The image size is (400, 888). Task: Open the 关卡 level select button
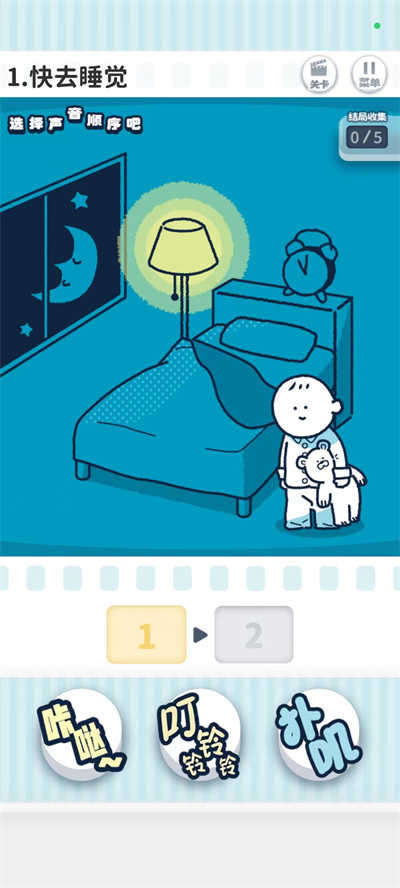pyautogui.click(x=319, y=75)
